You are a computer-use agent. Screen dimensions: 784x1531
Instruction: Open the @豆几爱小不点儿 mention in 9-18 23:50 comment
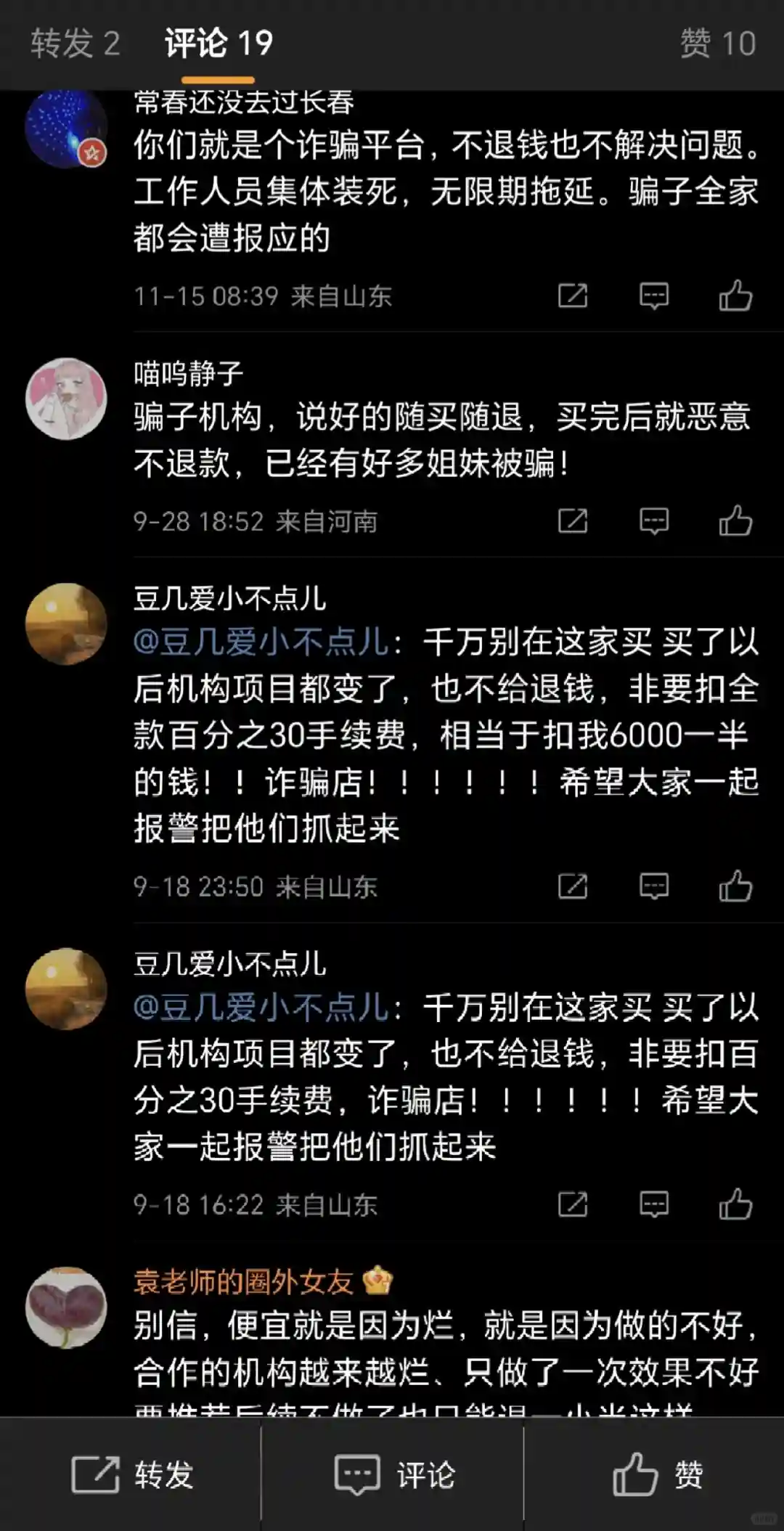pyautogui.click(x=261, y=642)
